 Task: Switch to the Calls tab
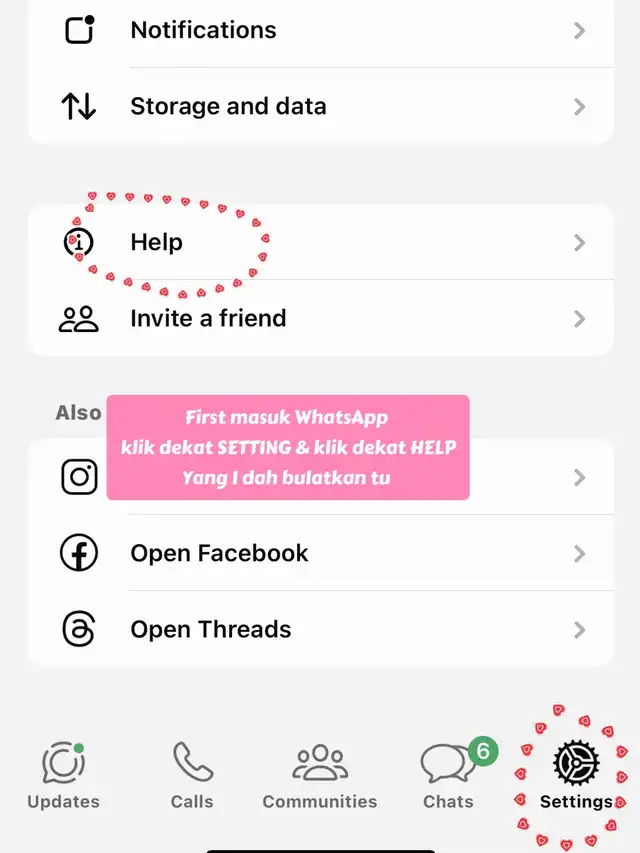[x=192, y=776]
